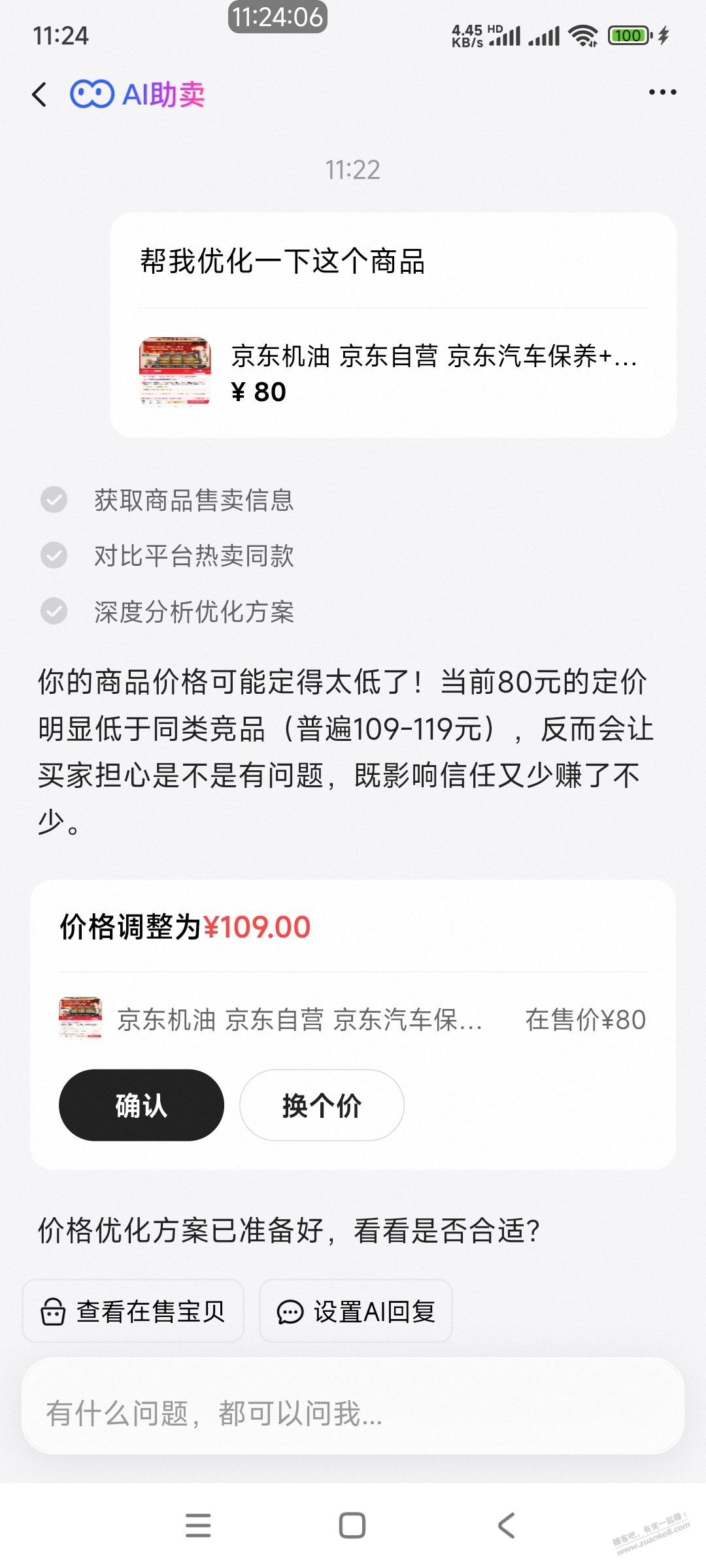The image size is (706, 1568).
Task: Go to the system home screen
Action: (x=352, y=1526)
